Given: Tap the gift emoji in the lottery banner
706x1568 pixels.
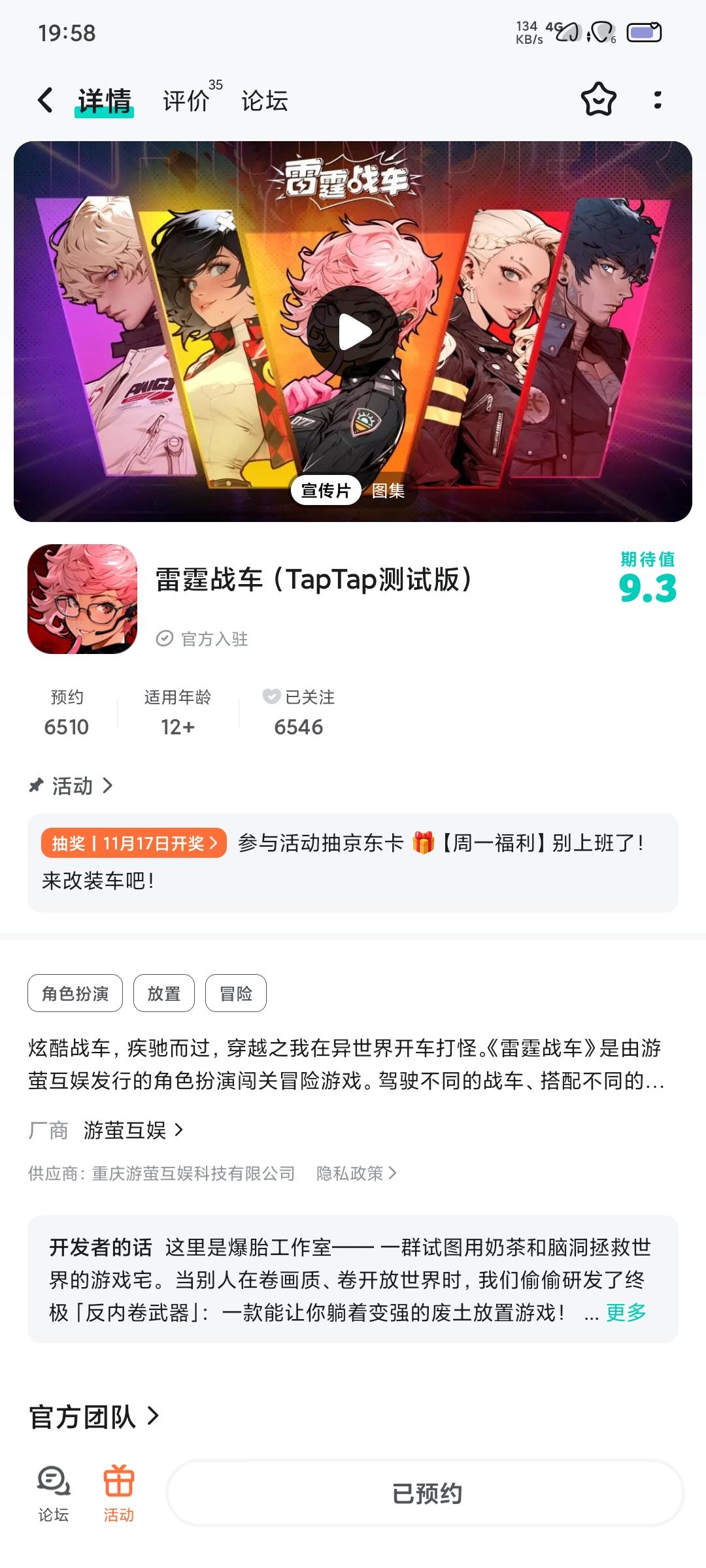Looking at the screenshot, I should [424, 843].
